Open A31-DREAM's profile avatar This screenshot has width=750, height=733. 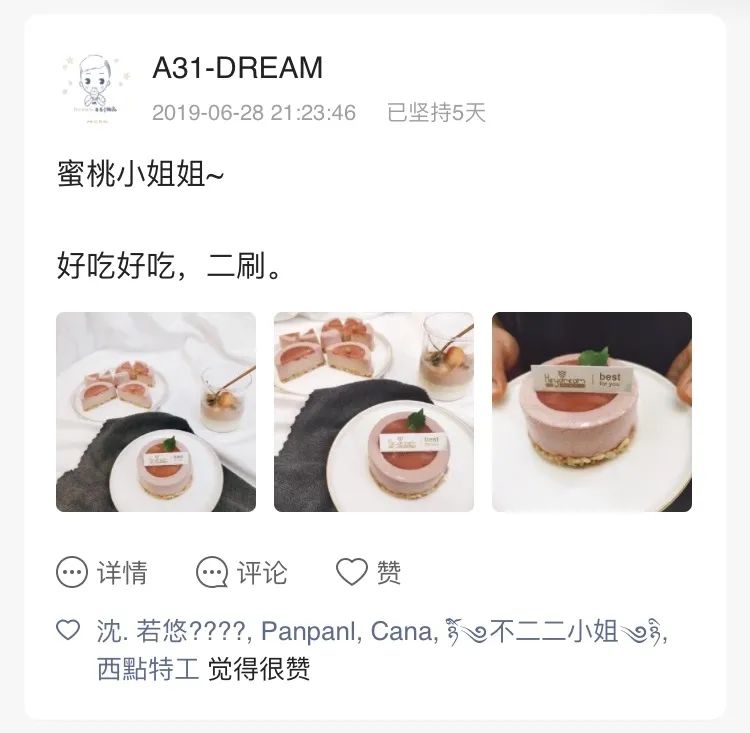coord(95,87)
